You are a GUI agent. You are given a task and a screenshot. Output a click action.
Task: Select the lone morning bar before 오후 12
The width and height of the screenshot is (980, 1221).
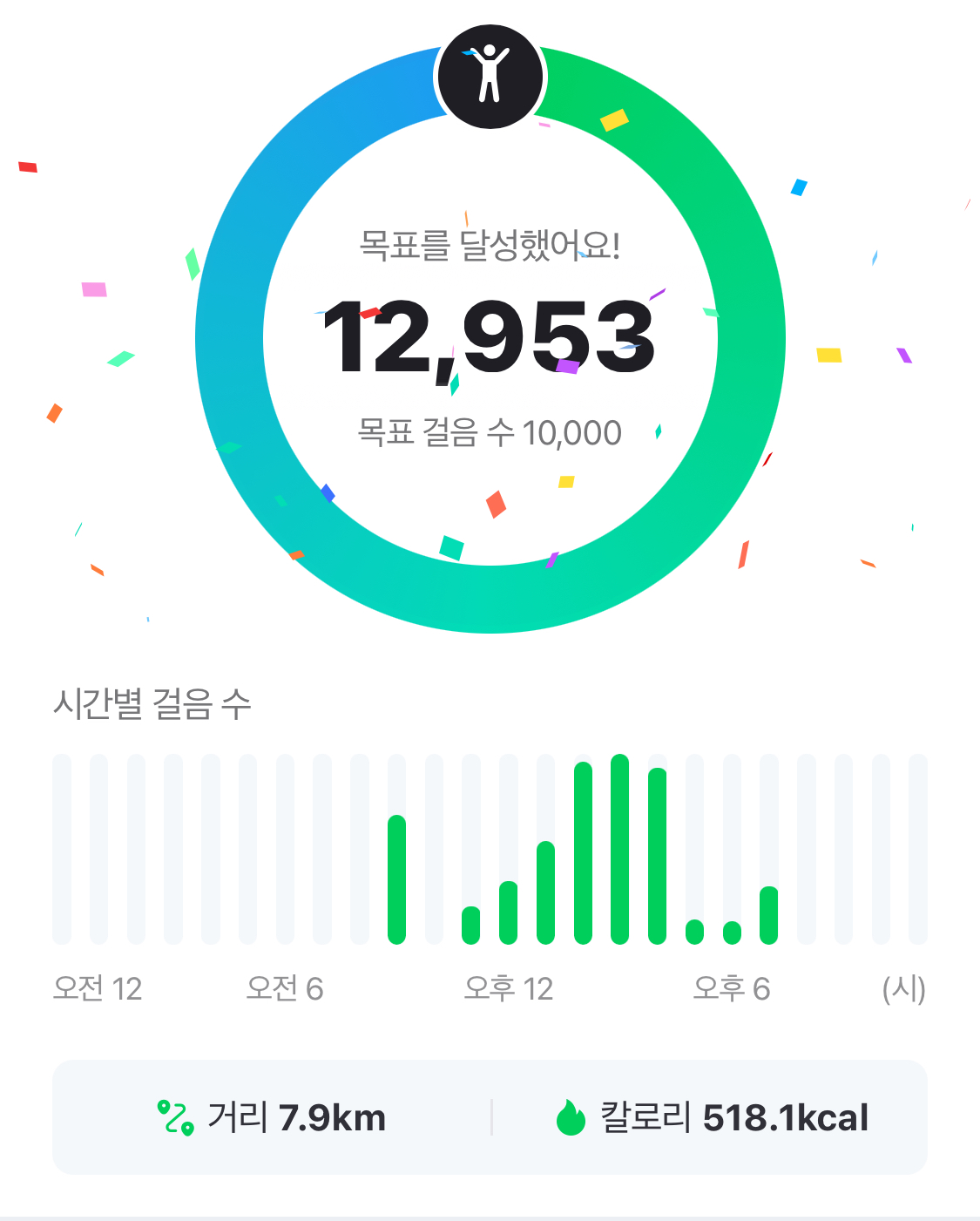pyautogui.click(x=396, y=878)
